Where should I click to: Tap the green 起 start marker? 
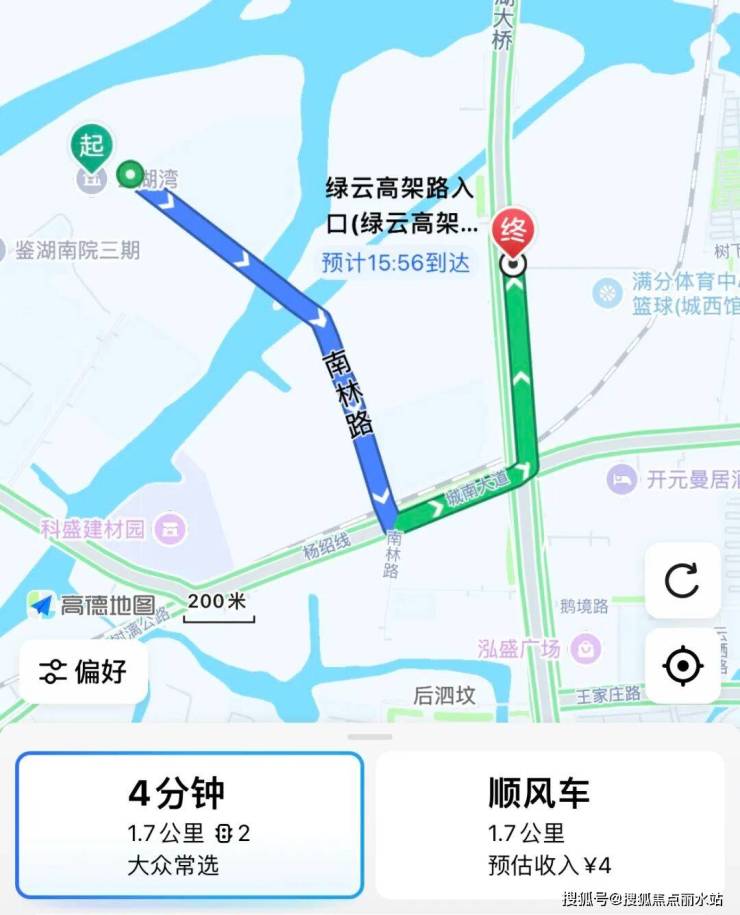92,146
